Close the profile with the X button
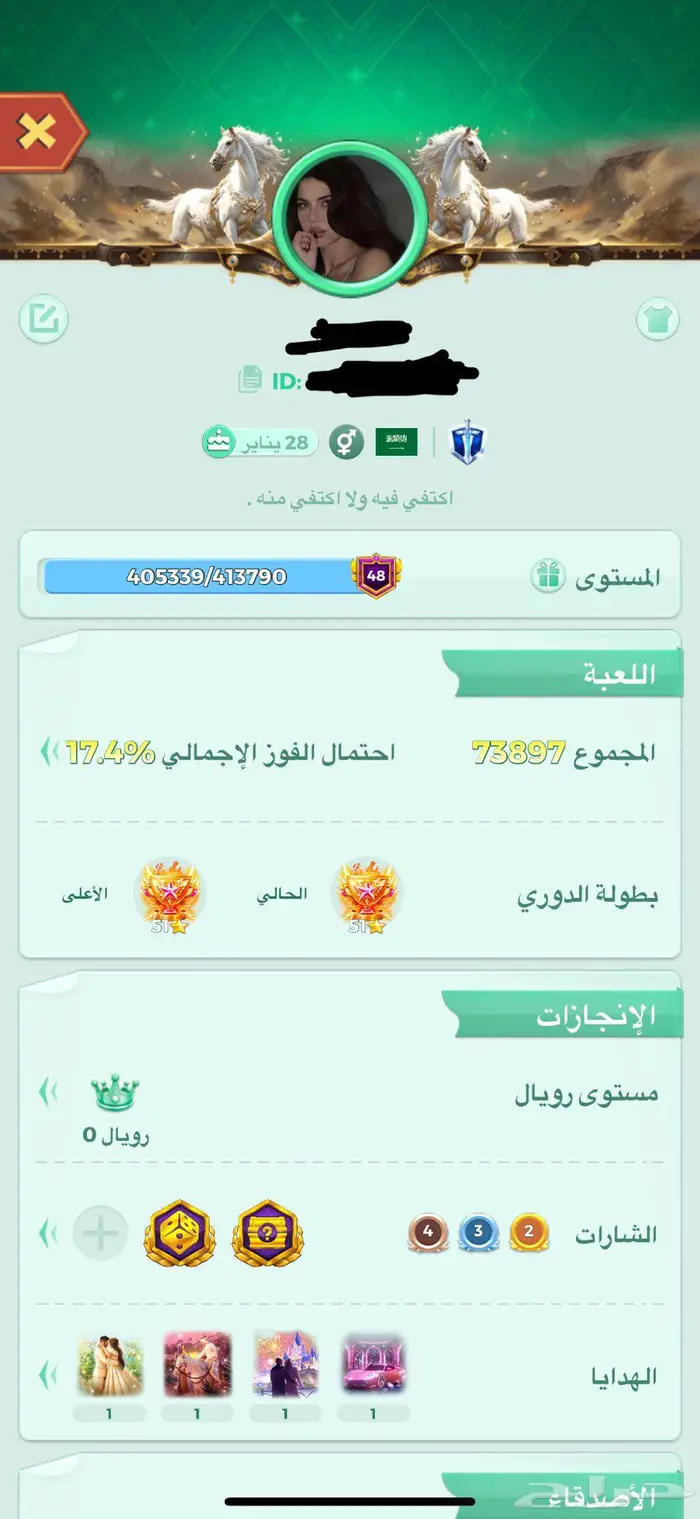Viewport: 700px width, 1519px height. click(38, 133)
